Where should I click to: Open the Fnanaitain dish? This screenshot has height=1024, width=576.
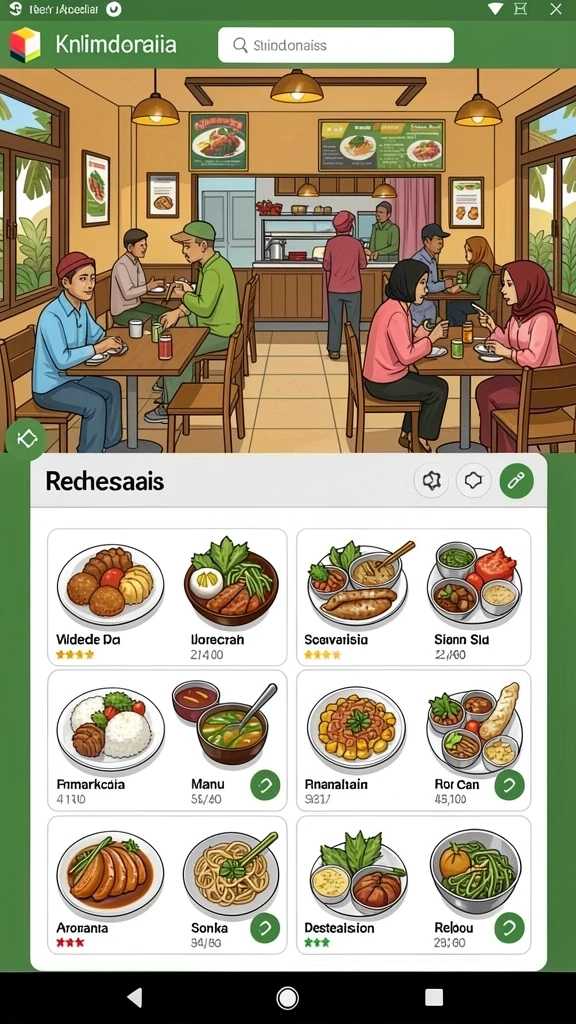pyautogui.click(x=356, y=741)
